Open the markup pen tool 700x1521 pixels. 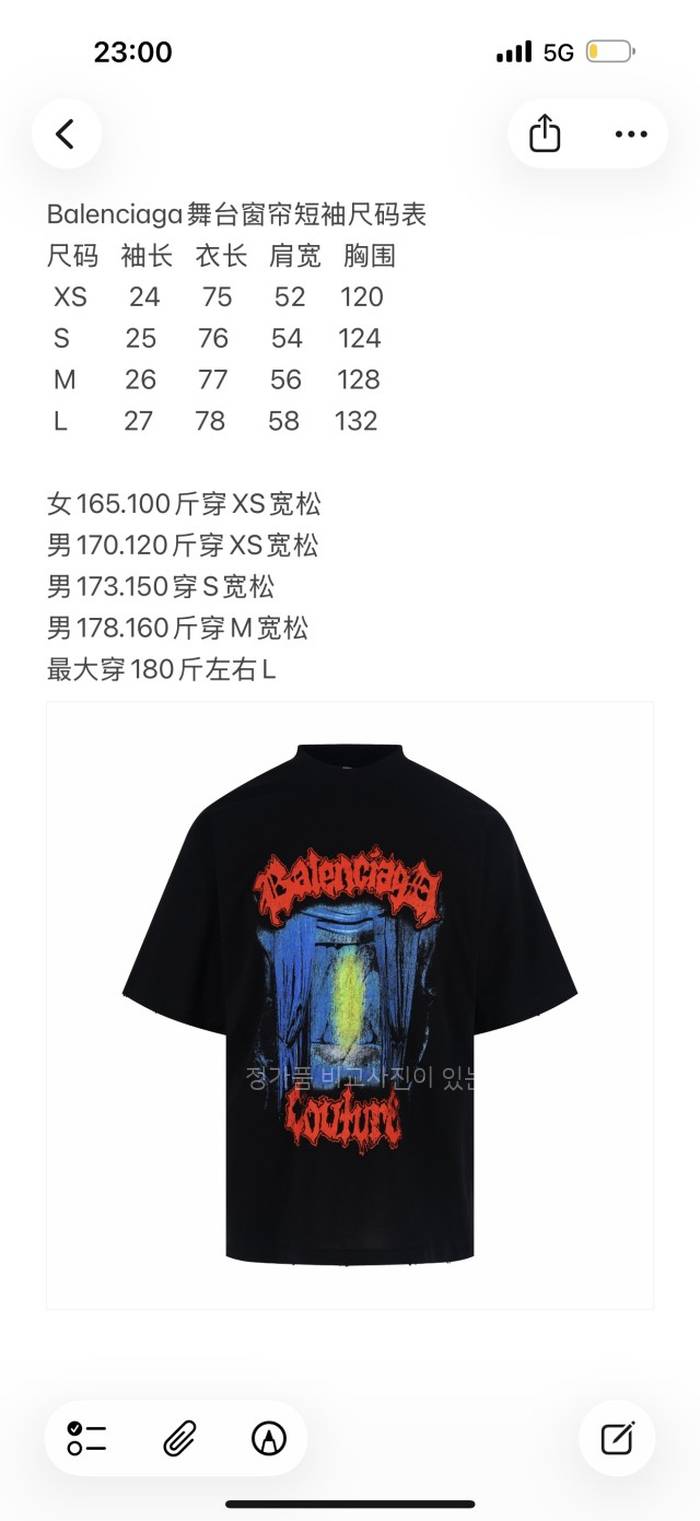click(269, 1438)
